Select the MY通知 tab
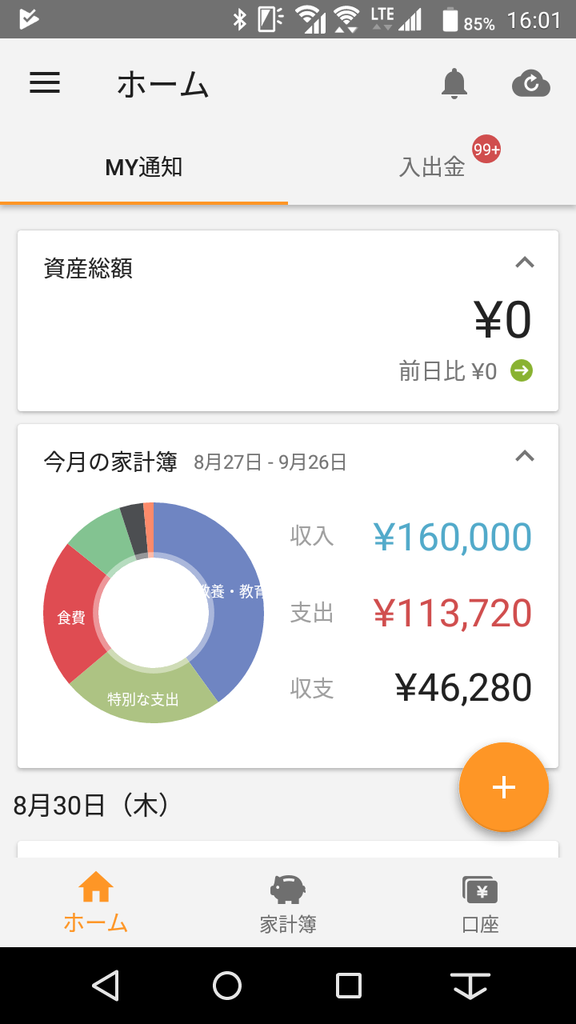The height and width of the screenshot is (1024, 576). tap(144, 168)
